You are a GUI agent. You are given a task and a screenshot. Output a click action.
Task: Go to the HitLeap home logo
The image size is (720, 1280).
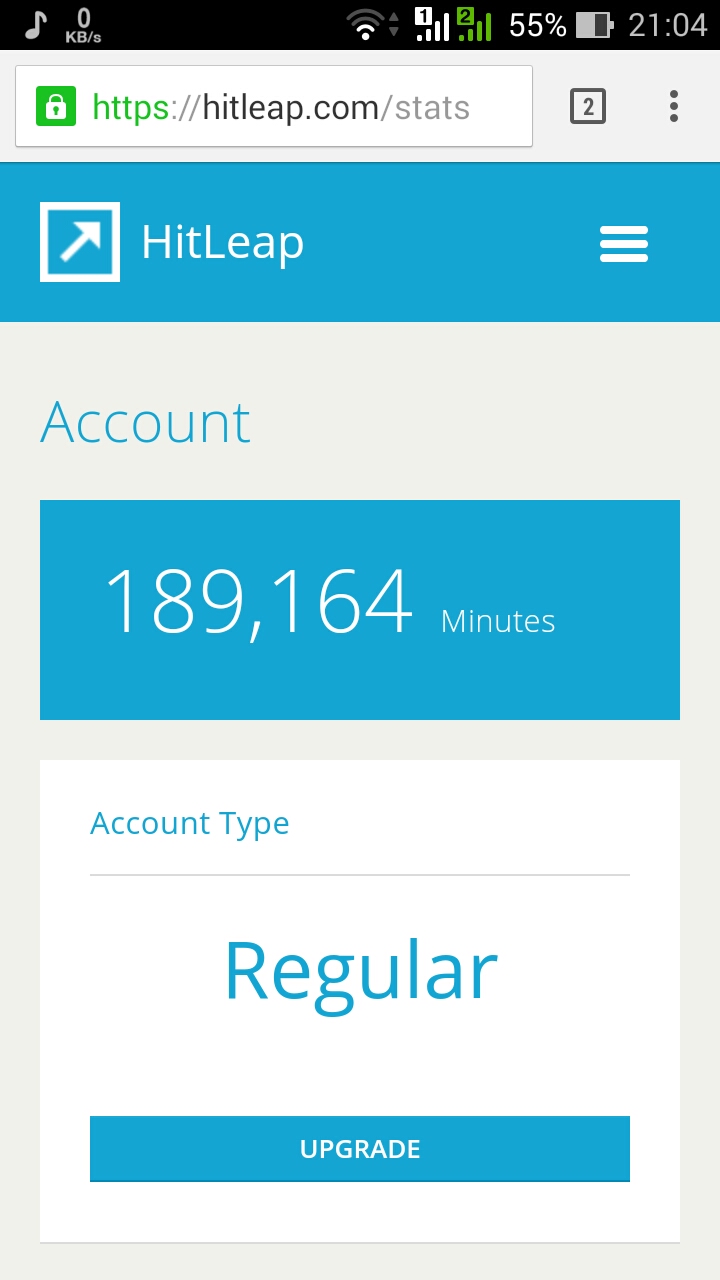80,242
